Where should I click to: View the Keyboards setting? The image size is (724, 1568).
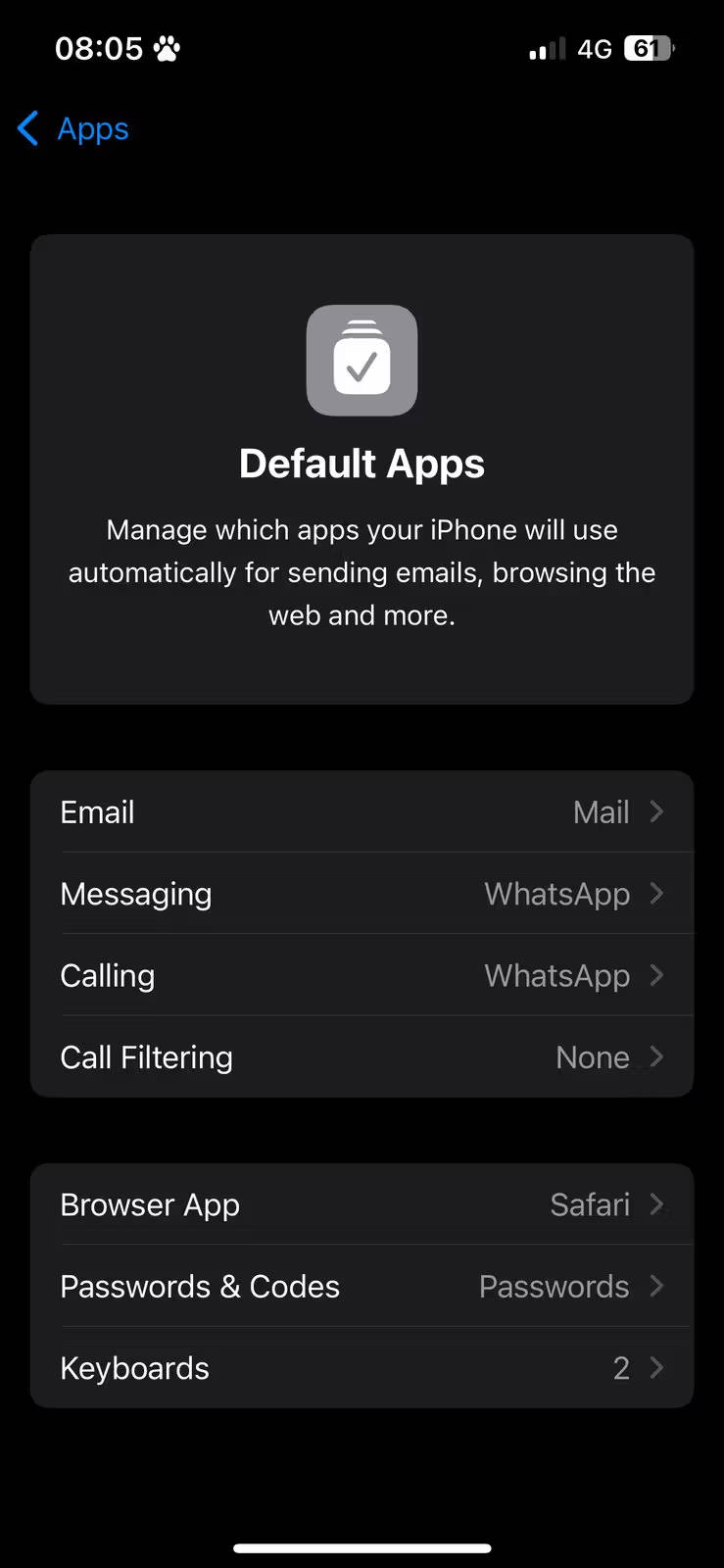point(362,1368)
